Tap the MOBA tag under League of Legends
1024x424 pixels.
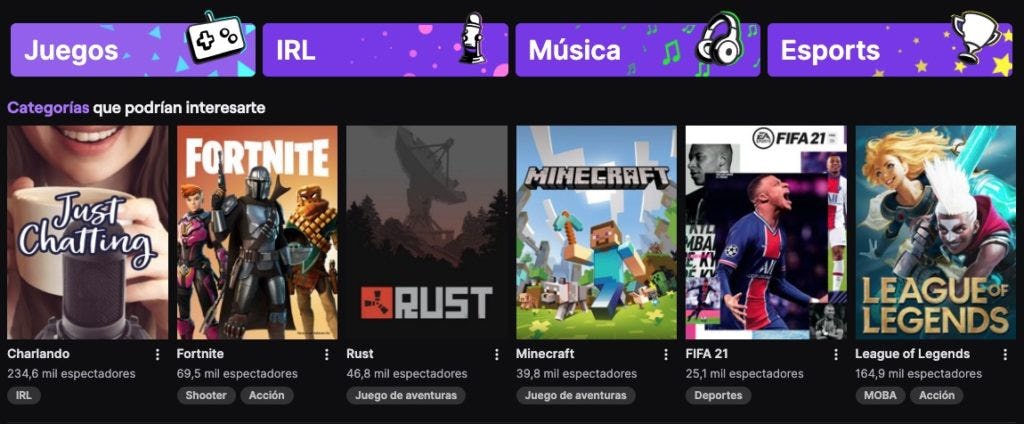(x=880, y=395)
